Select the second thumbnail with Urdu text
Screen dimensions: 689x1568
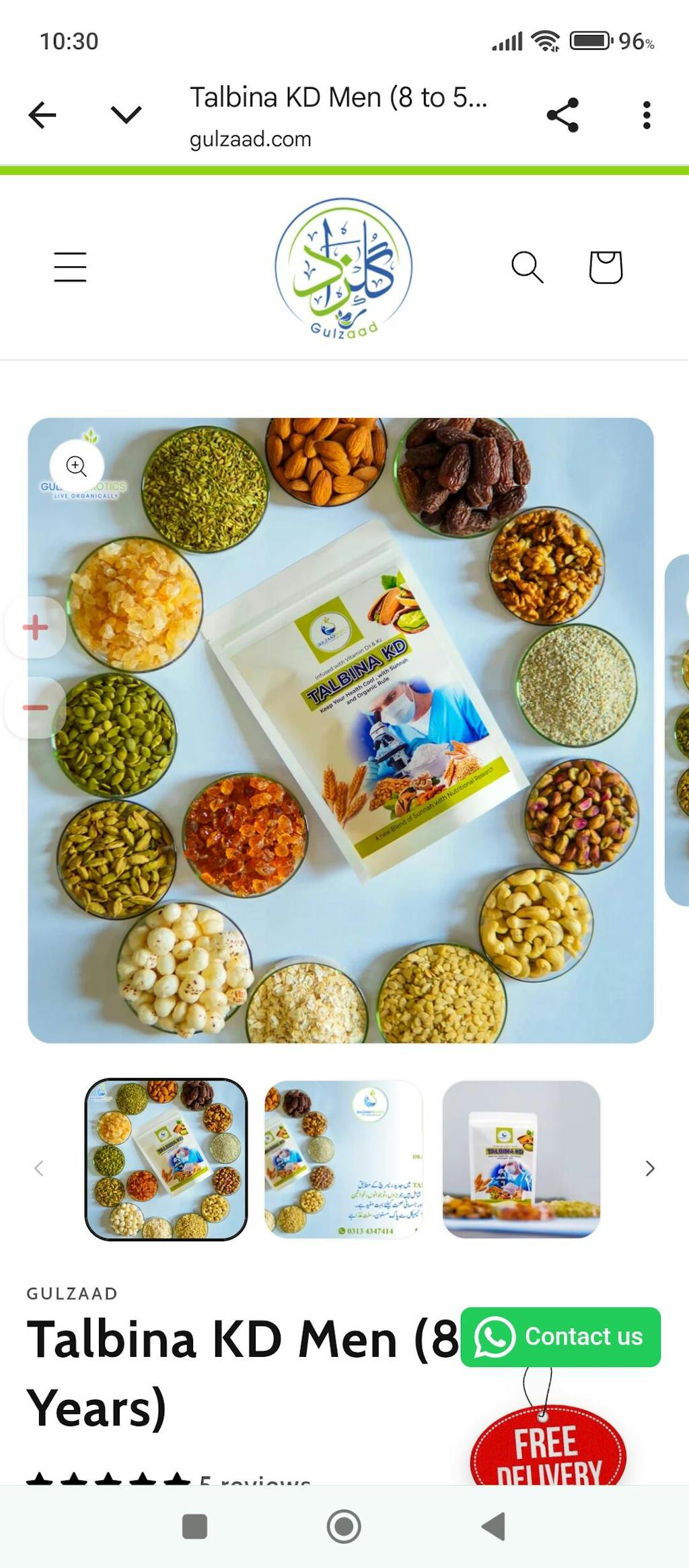point(344,1160)
